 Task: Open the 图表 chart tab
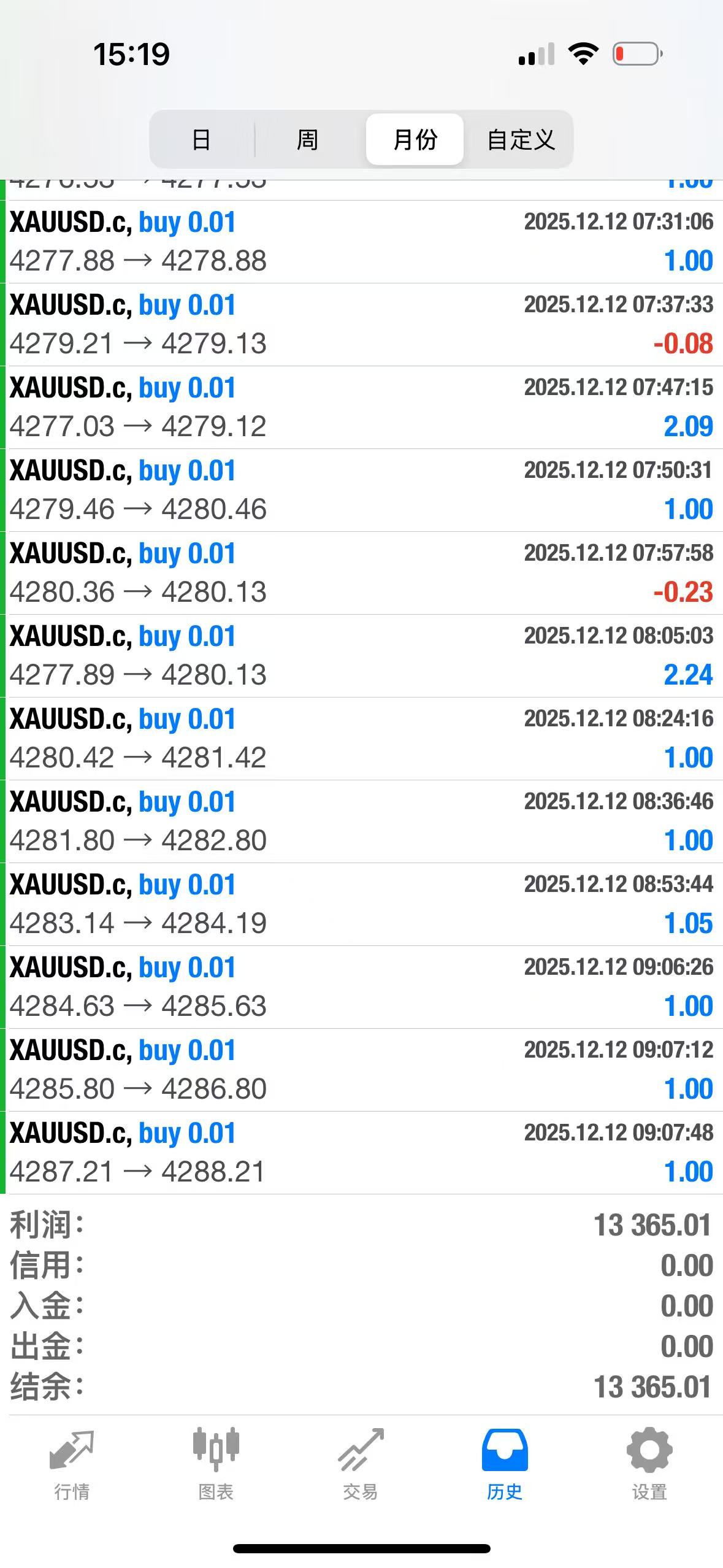[216, 1464]
